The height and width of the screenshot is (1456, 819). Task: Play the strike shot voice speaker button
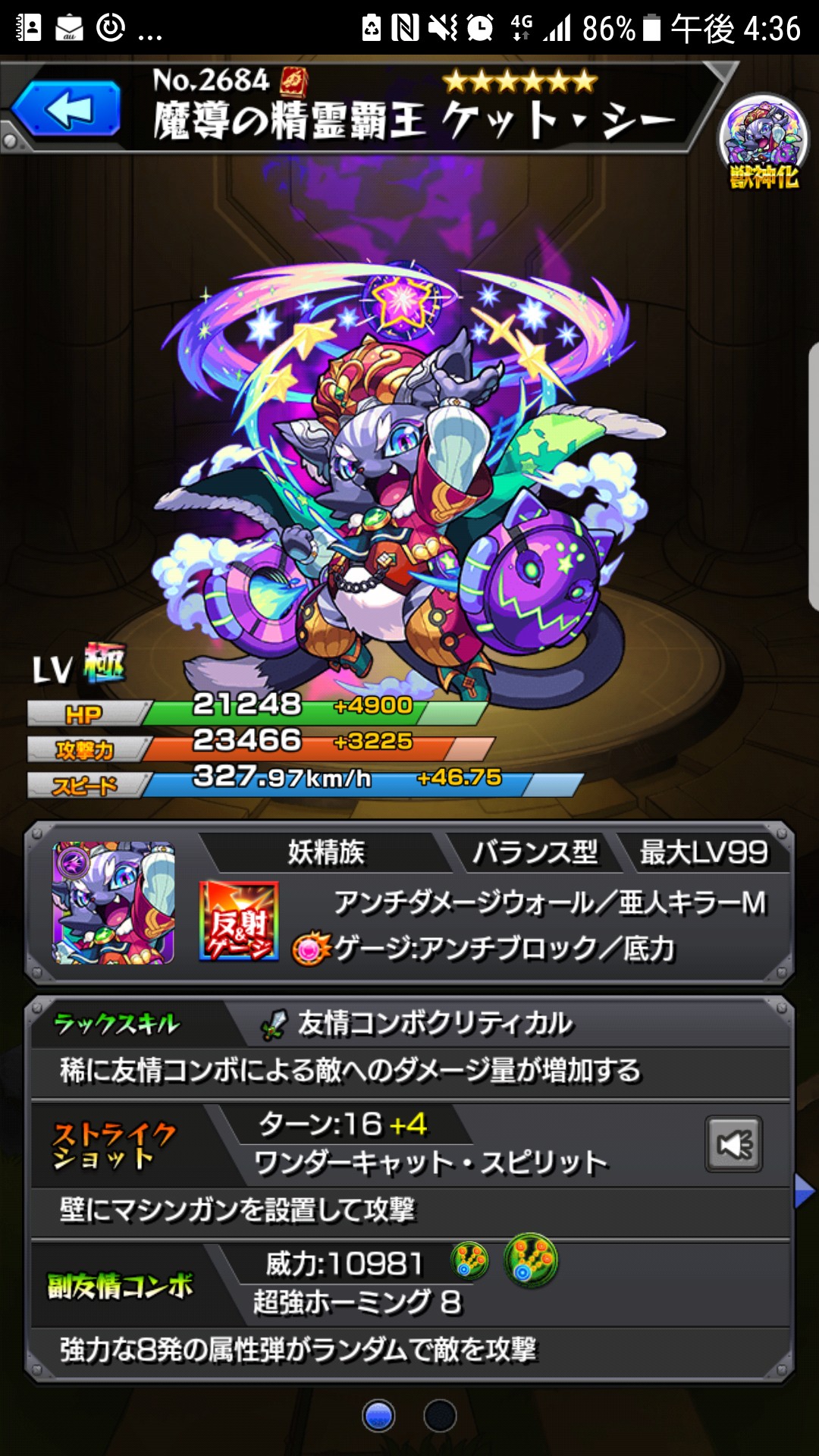point(733,1144)
